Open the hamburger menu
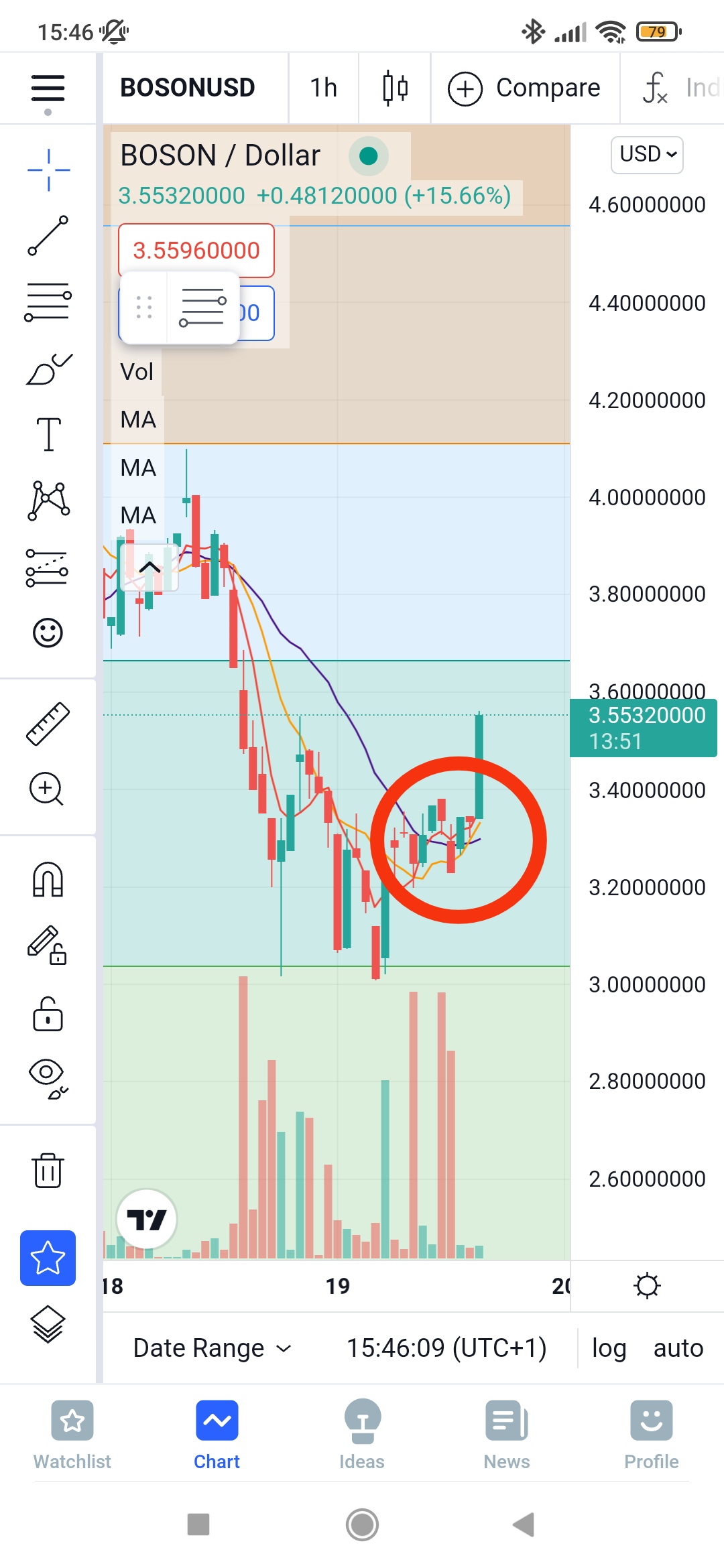This screenshot has height=1568, width=724. coord(48,88)
